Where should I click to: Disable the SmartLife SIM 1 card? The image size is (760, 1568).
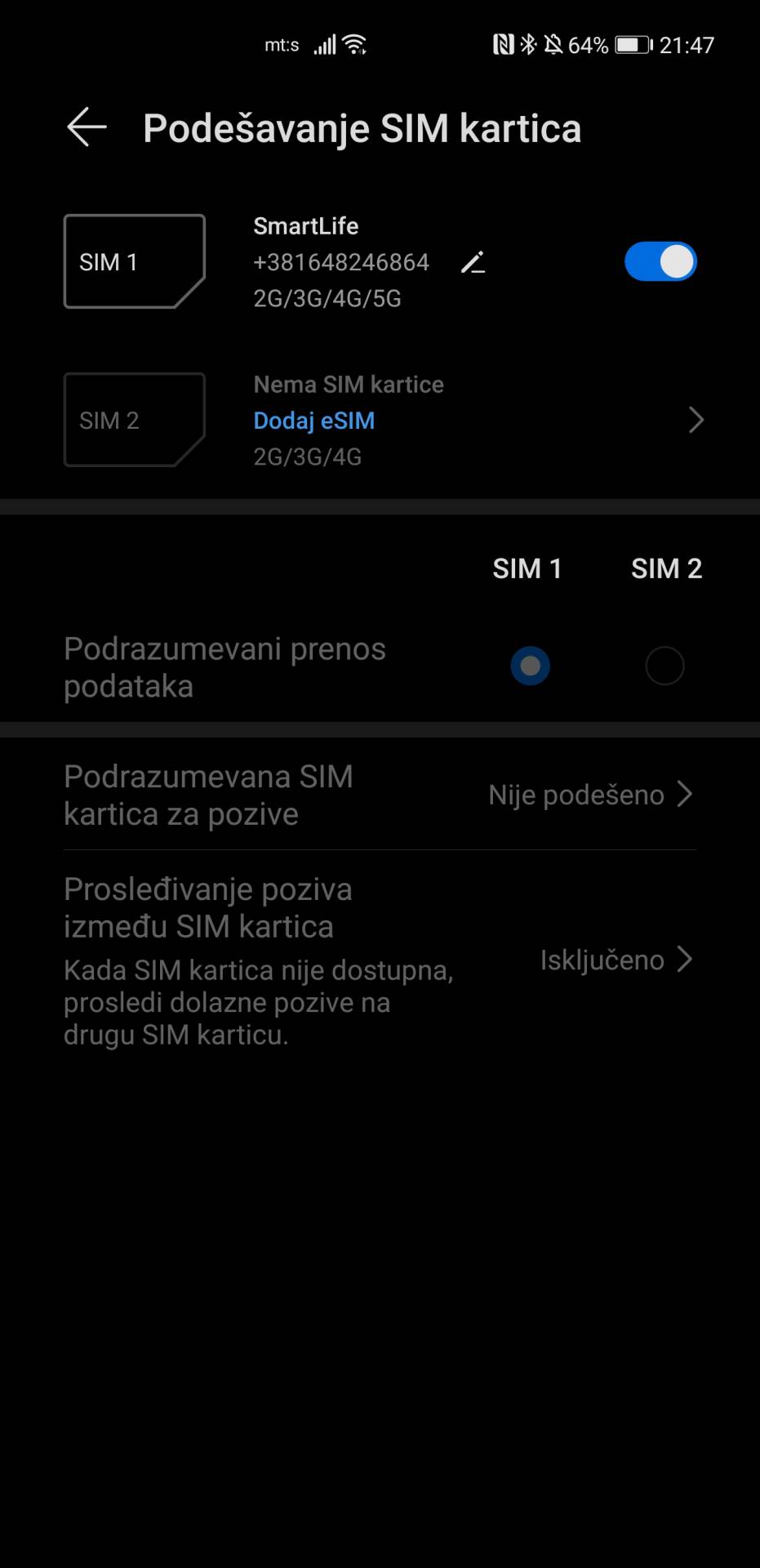pyautogui.click(x=660, y=261)
